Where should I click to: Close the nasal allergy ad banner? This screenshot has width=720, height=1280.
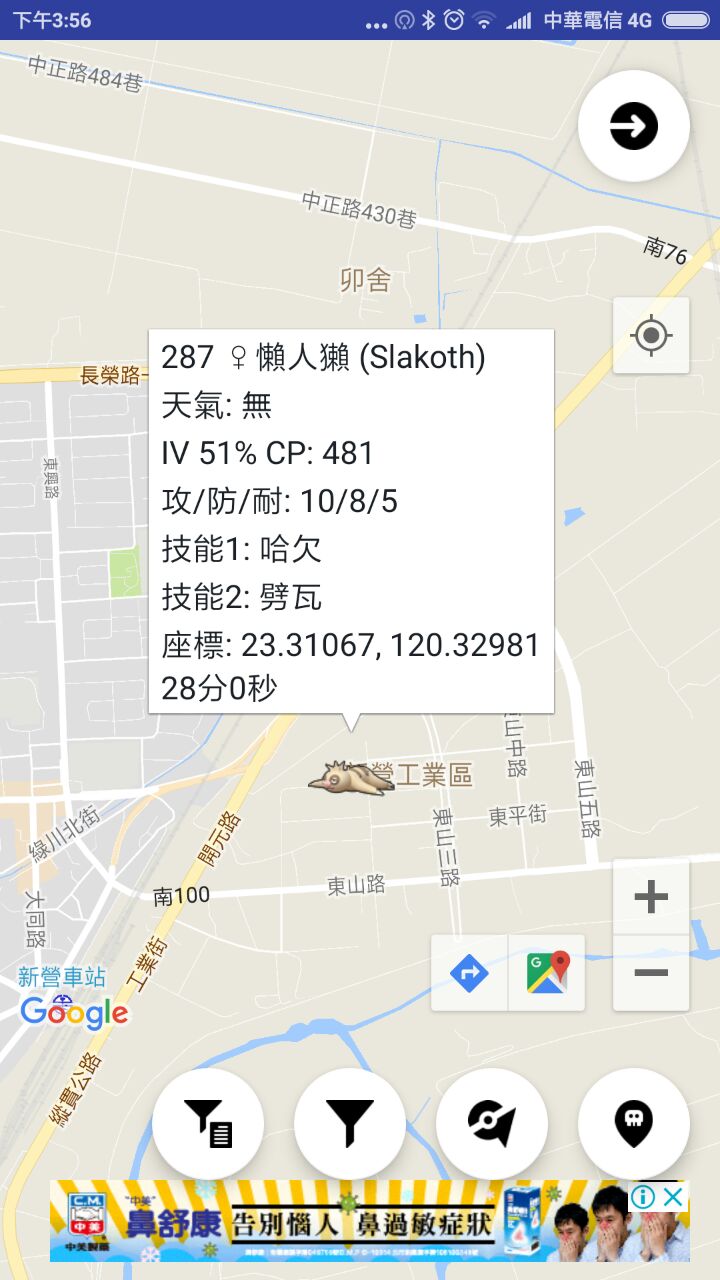(674, 1197)
